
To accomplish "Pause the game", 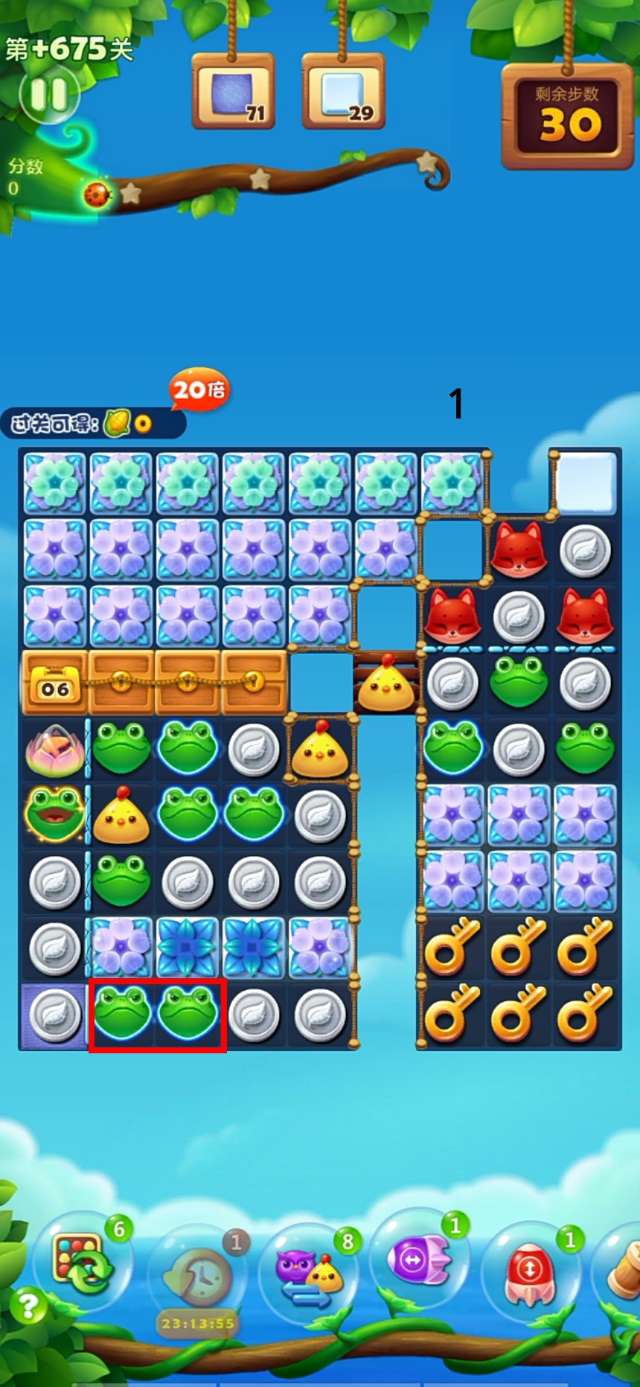I will [x=48, y=96].
